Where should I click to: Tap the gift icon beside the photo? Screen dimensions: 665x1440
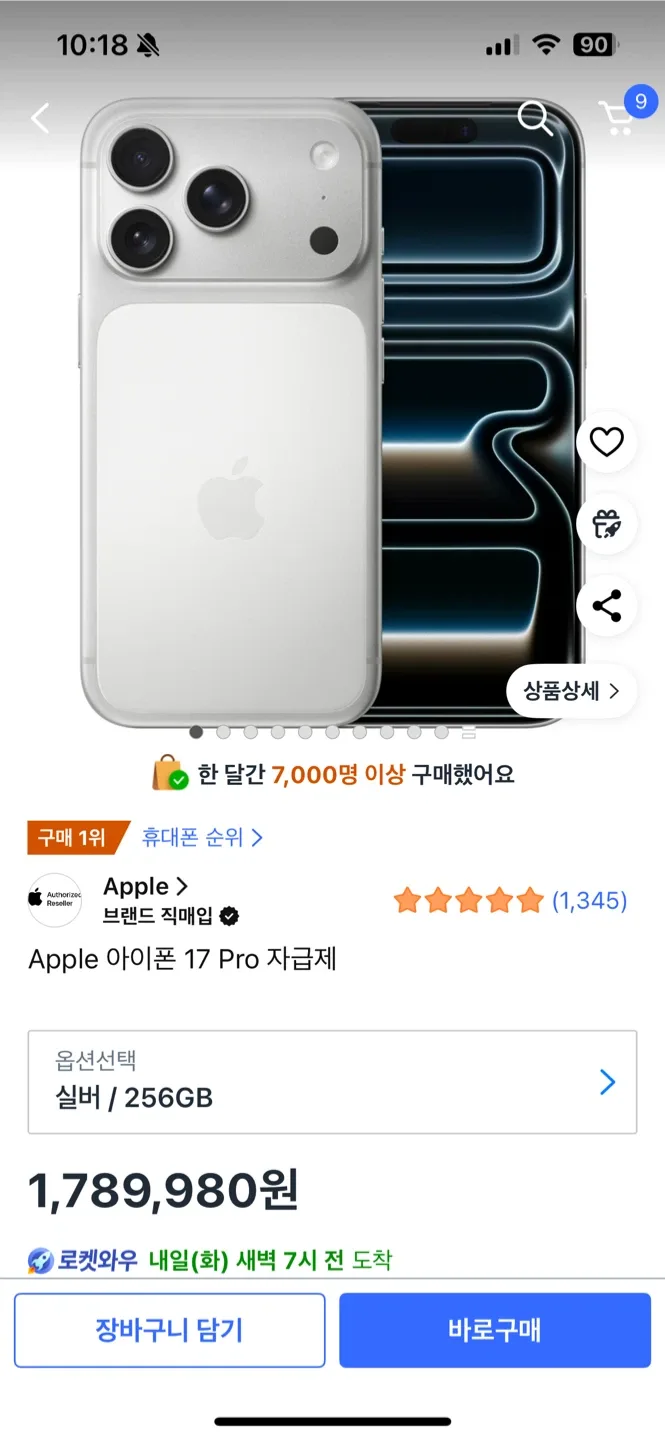click(606, 524)
